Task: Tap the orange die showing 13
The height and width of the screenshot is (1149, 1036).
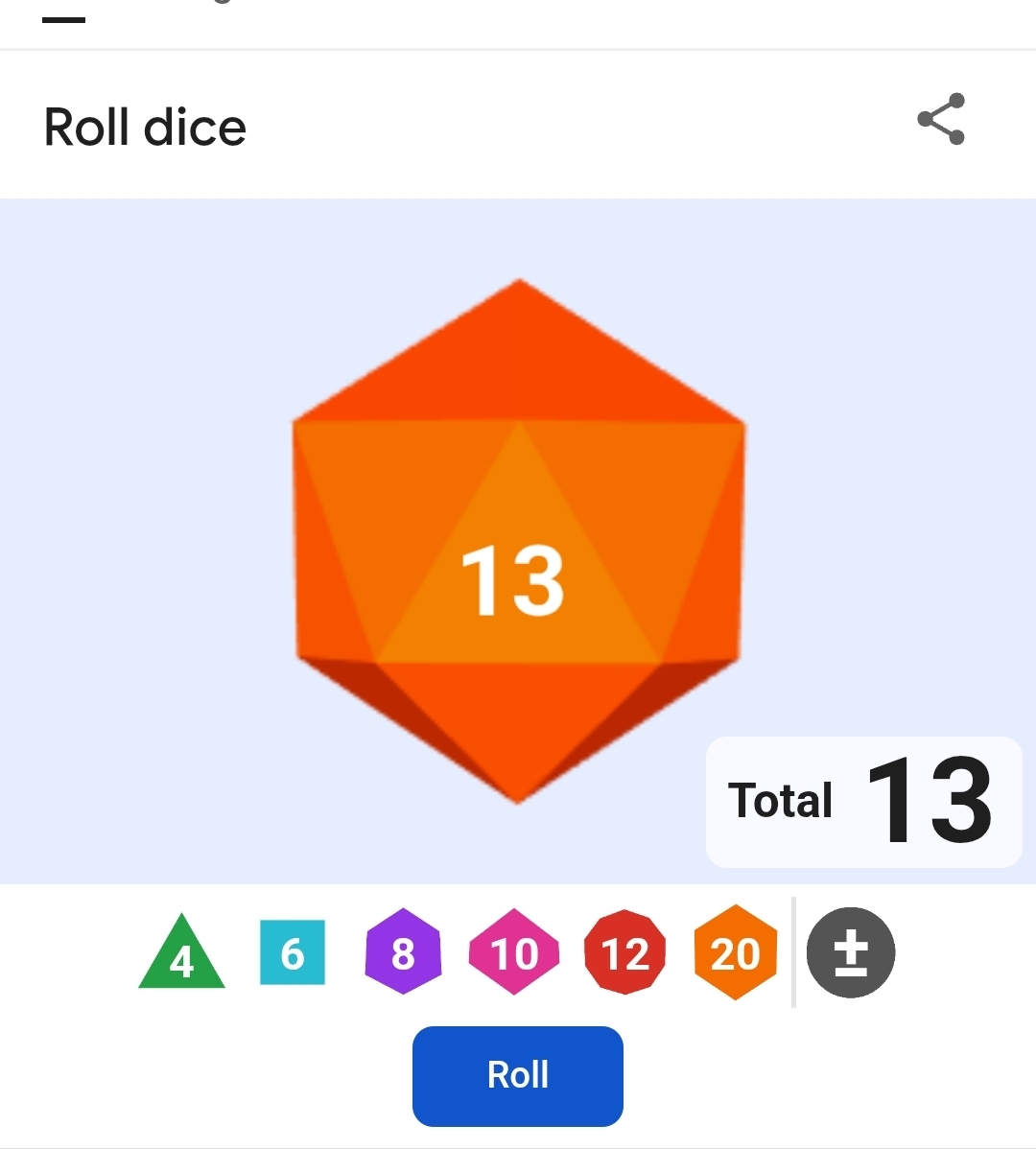Action: (518, 542)
